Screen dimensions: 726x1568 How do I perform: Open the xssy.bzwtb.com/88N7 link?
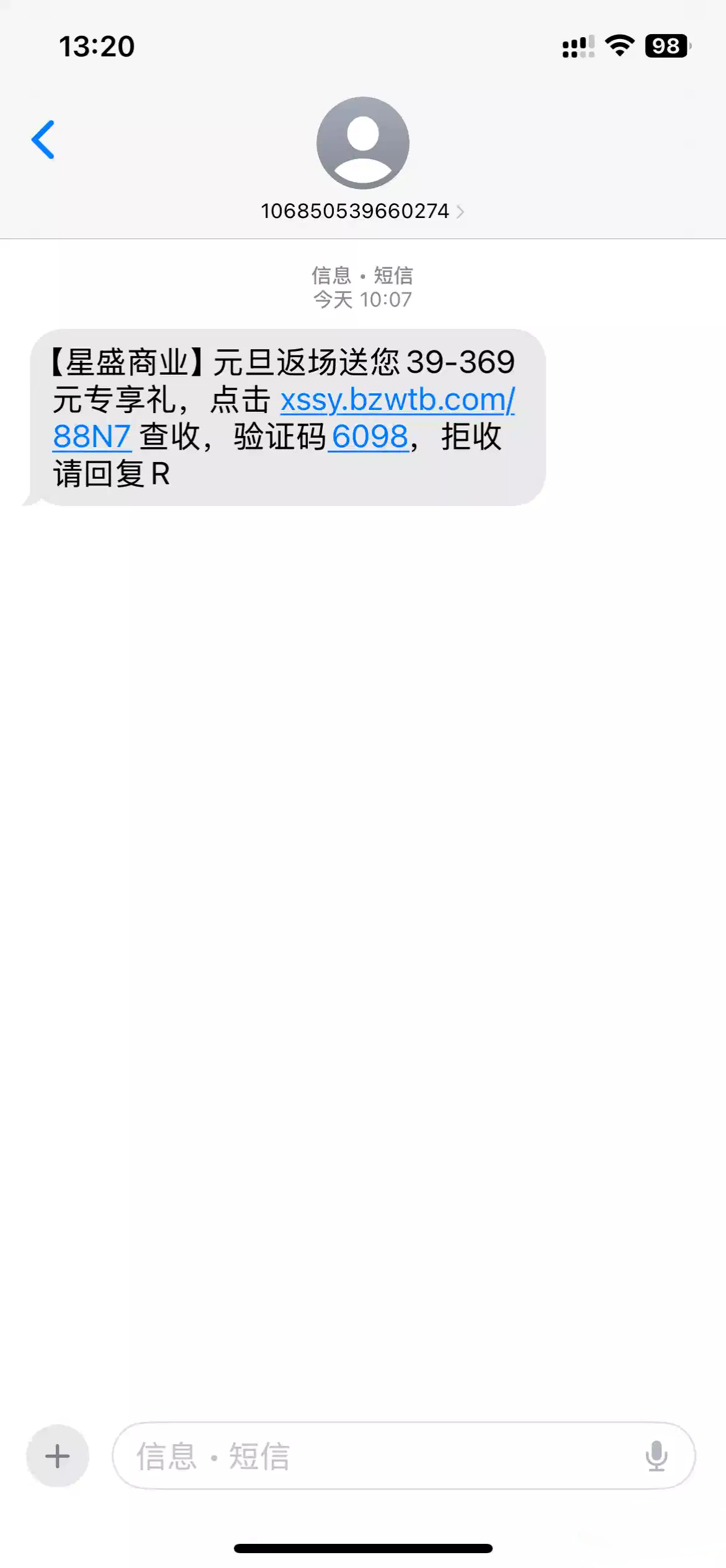[x=397, y=400]
